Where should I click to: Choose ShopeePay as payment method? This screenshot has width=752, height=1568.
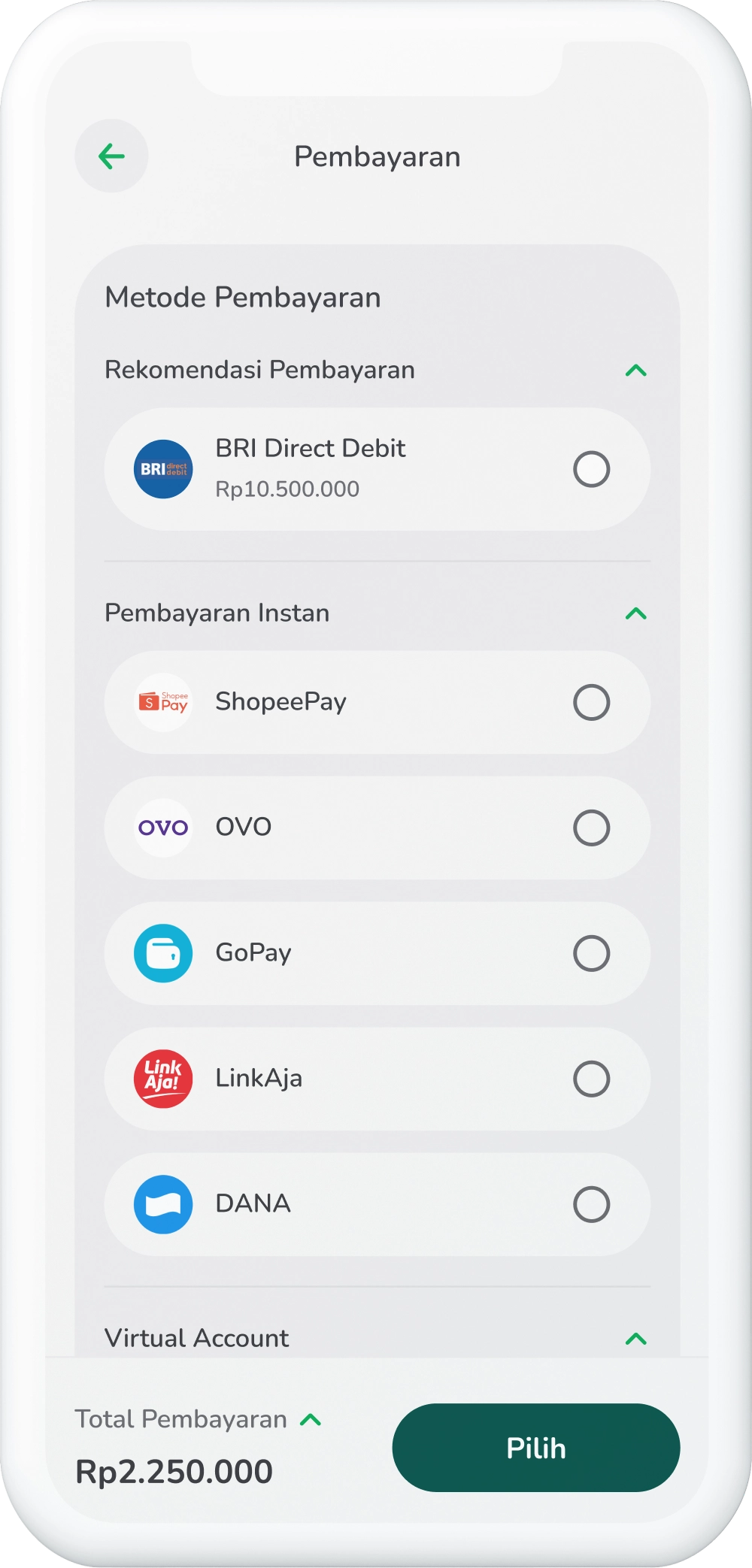(591, 702)
